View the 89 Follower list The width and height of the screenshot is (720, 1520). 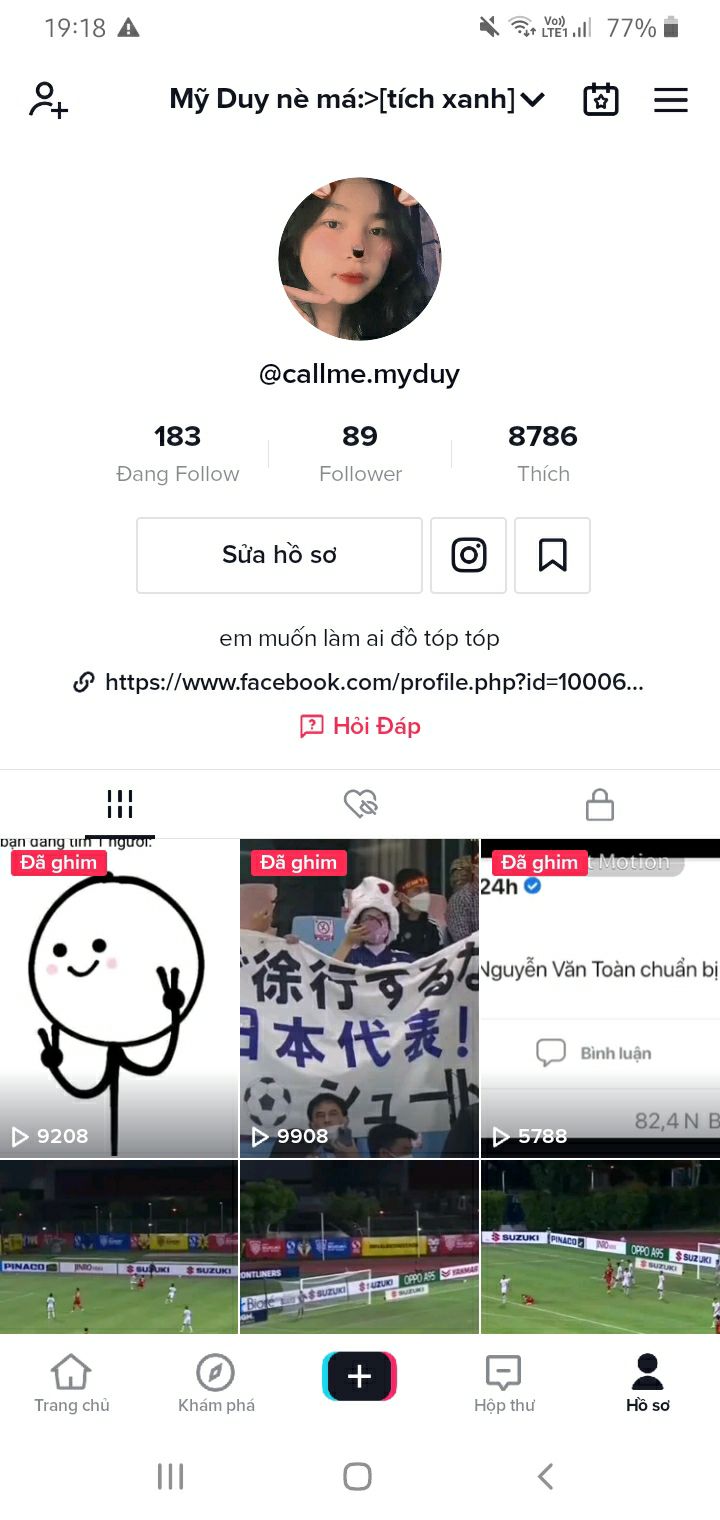point(360,452)
